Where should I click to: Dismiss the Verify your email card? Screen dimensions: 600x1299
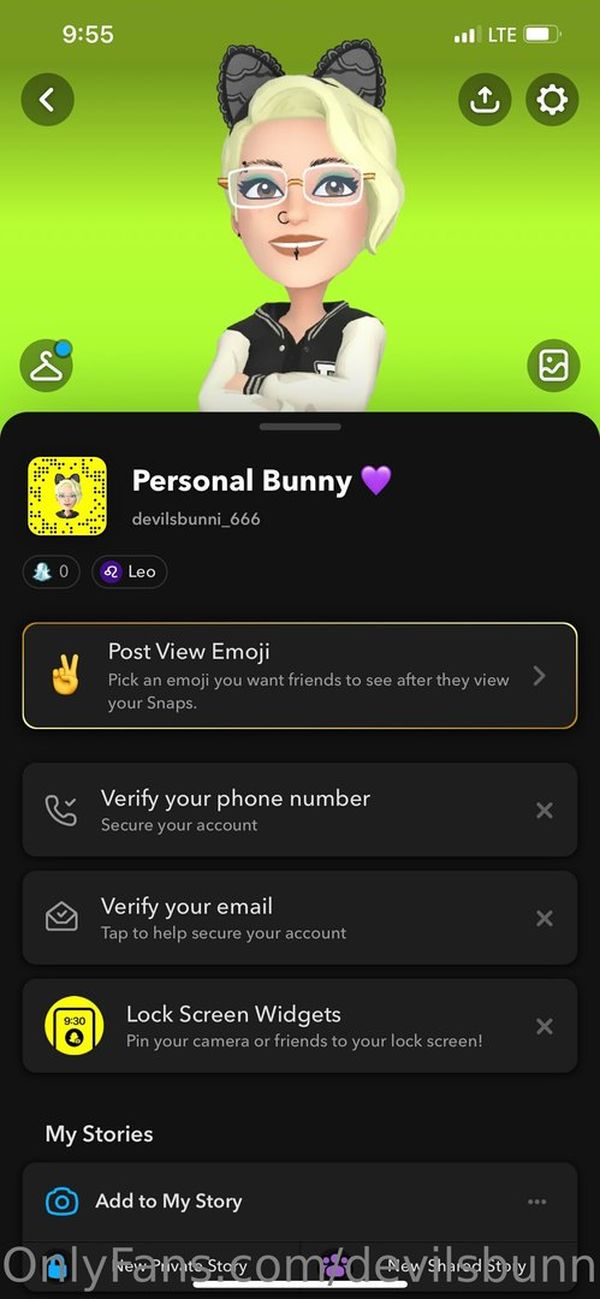544,918
